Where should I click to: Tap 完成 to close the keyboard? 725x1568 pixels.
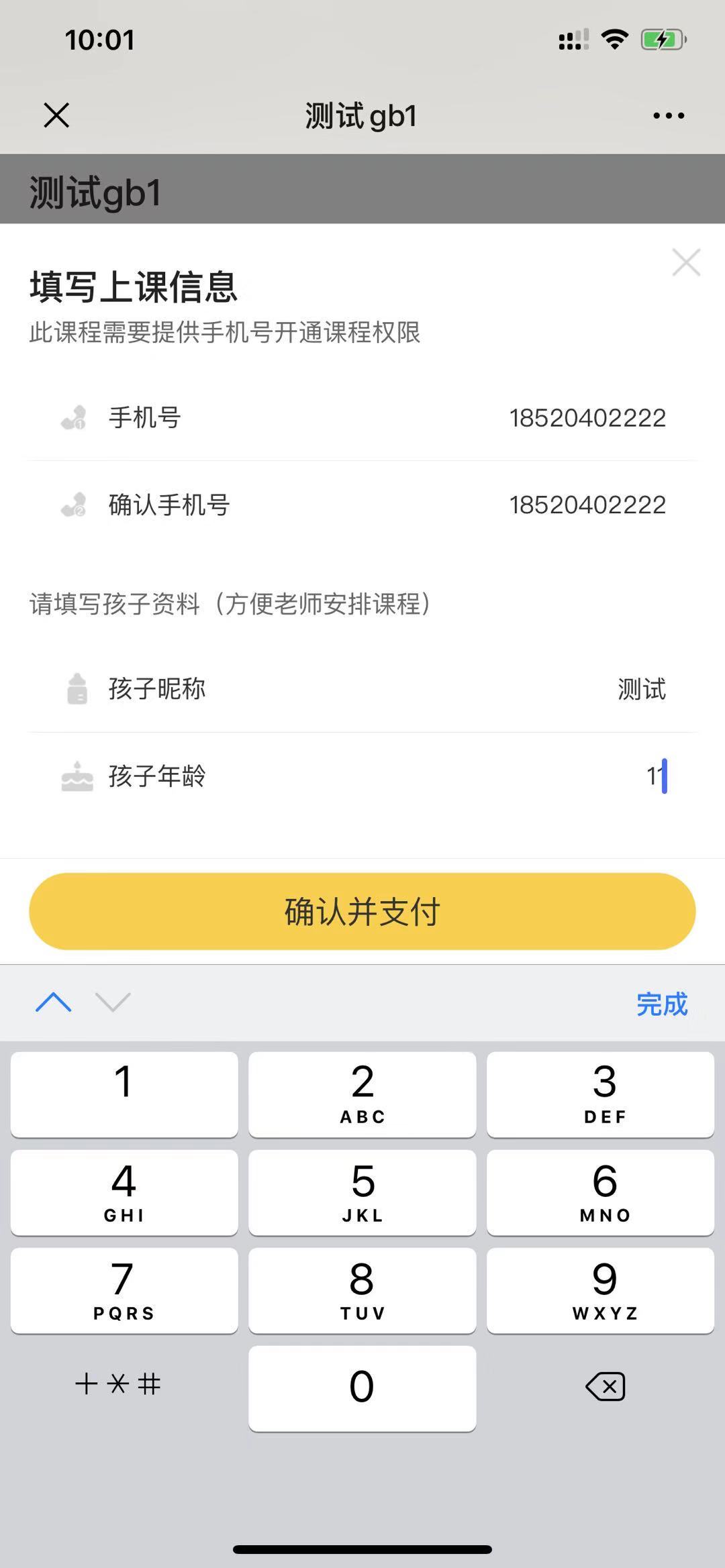662,1004
